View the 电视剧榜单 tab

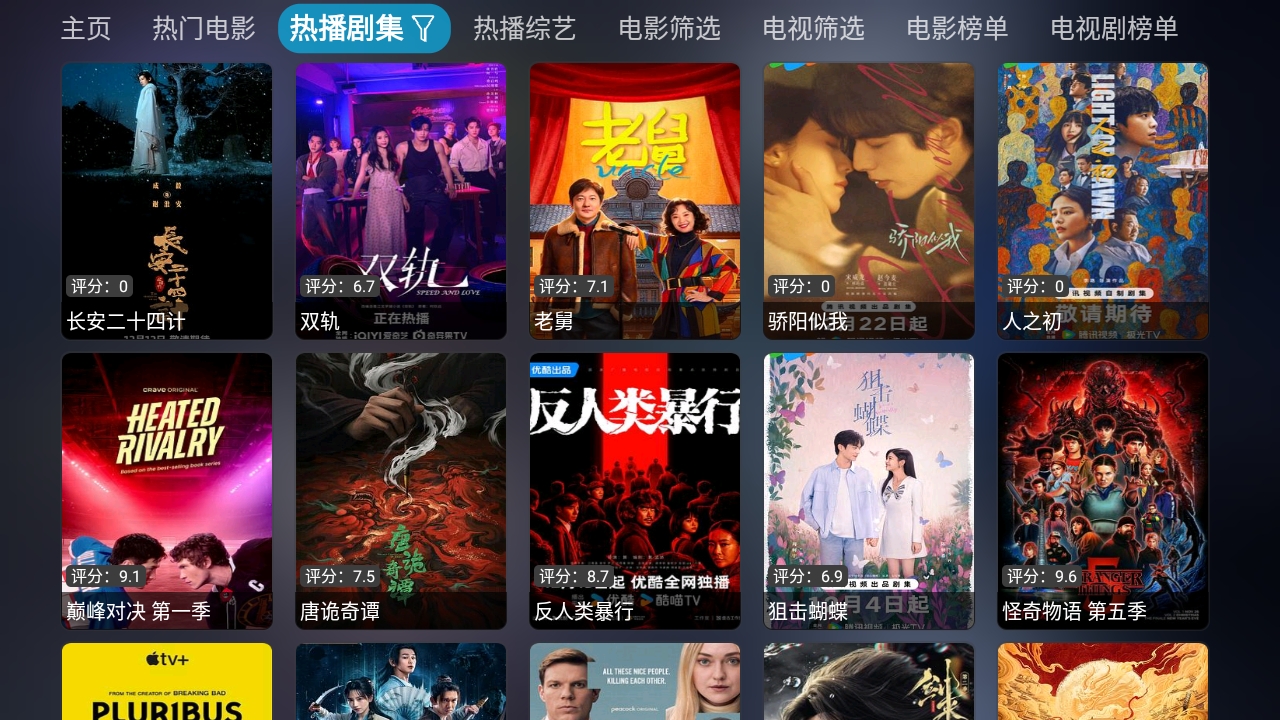point(1114,29)
